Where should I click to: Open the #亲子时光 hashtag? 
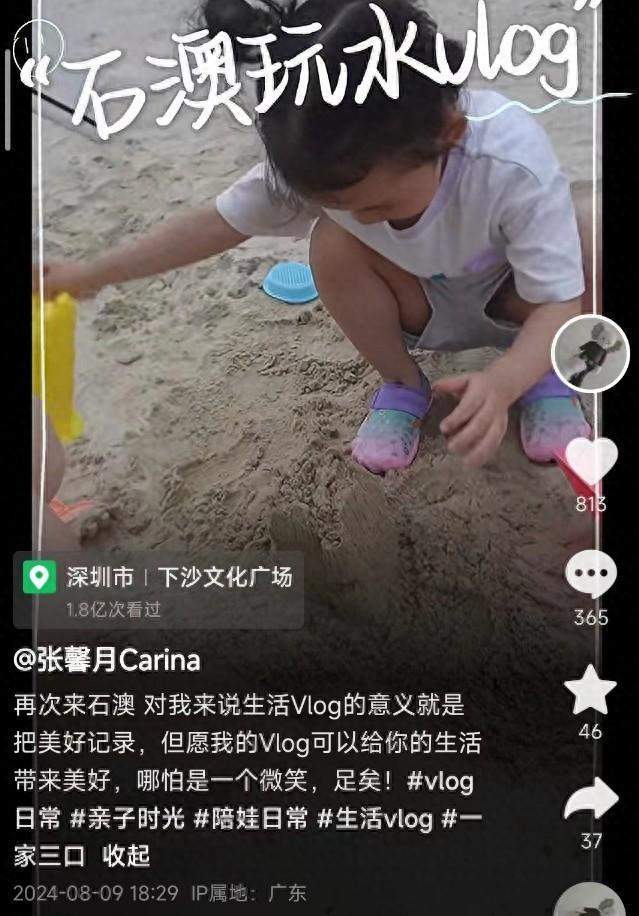128,818
